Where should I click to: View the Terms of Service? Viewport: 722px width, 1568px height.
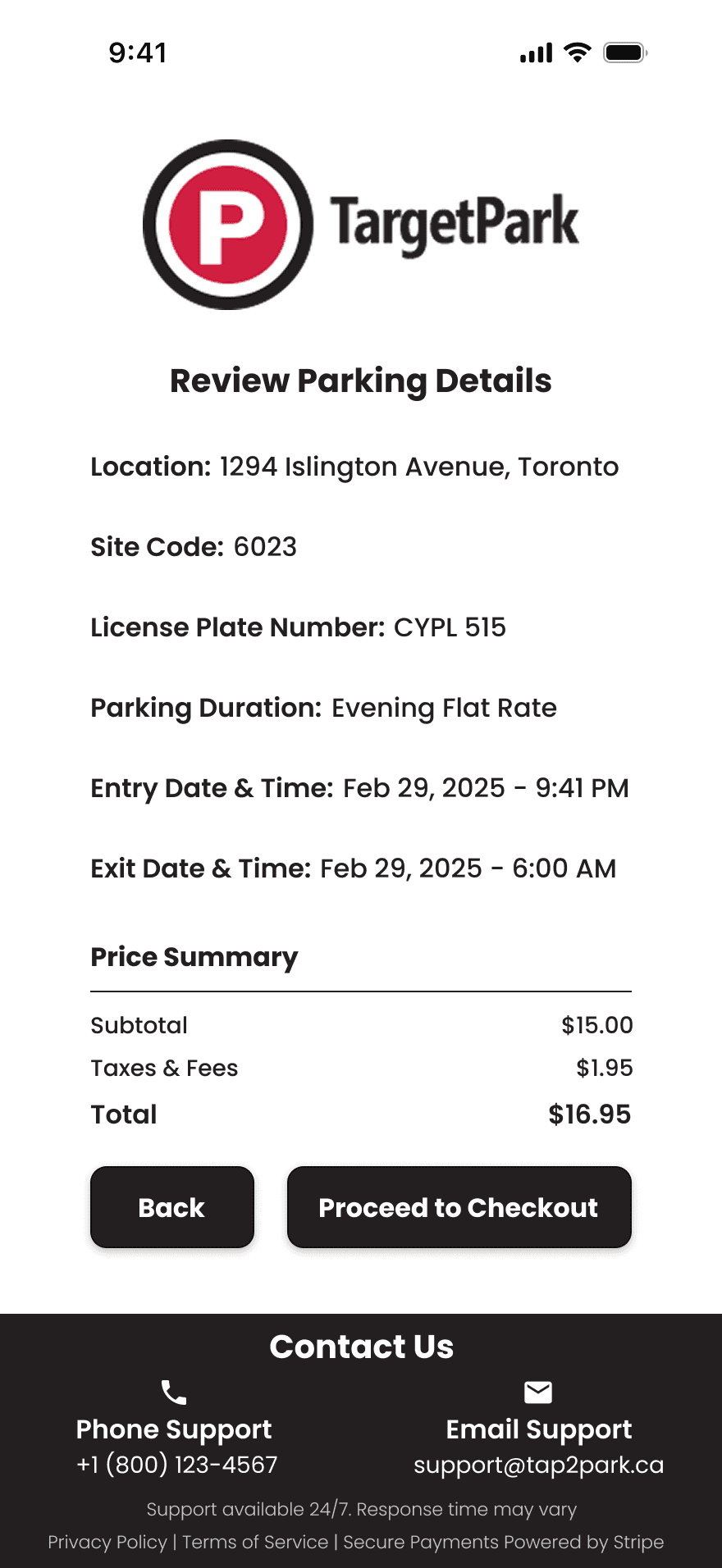click(x=255, y=1542)
